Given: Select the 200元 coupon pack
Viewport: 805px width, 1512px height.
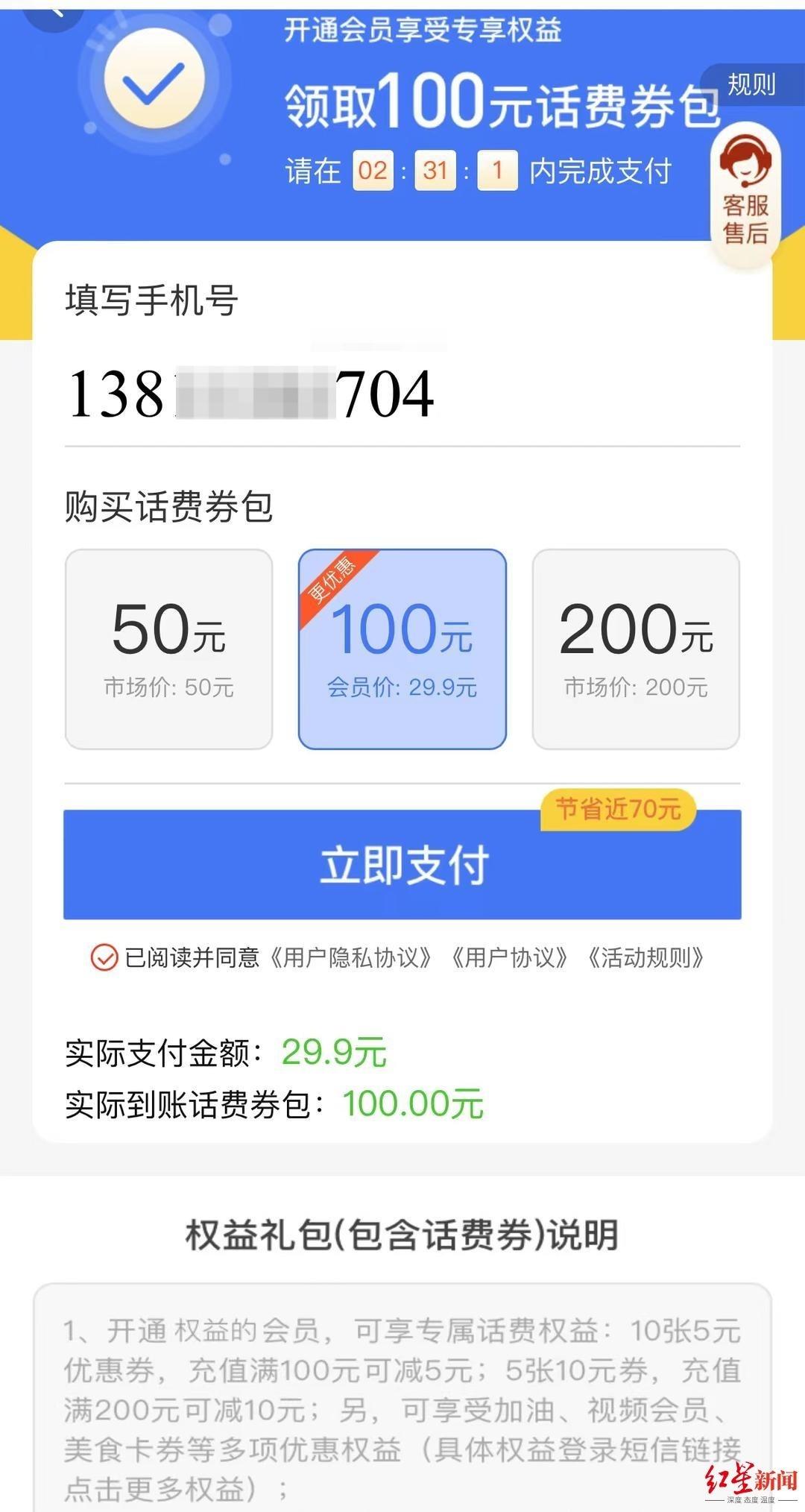Looking at the screenshot, I should (636, 649).
